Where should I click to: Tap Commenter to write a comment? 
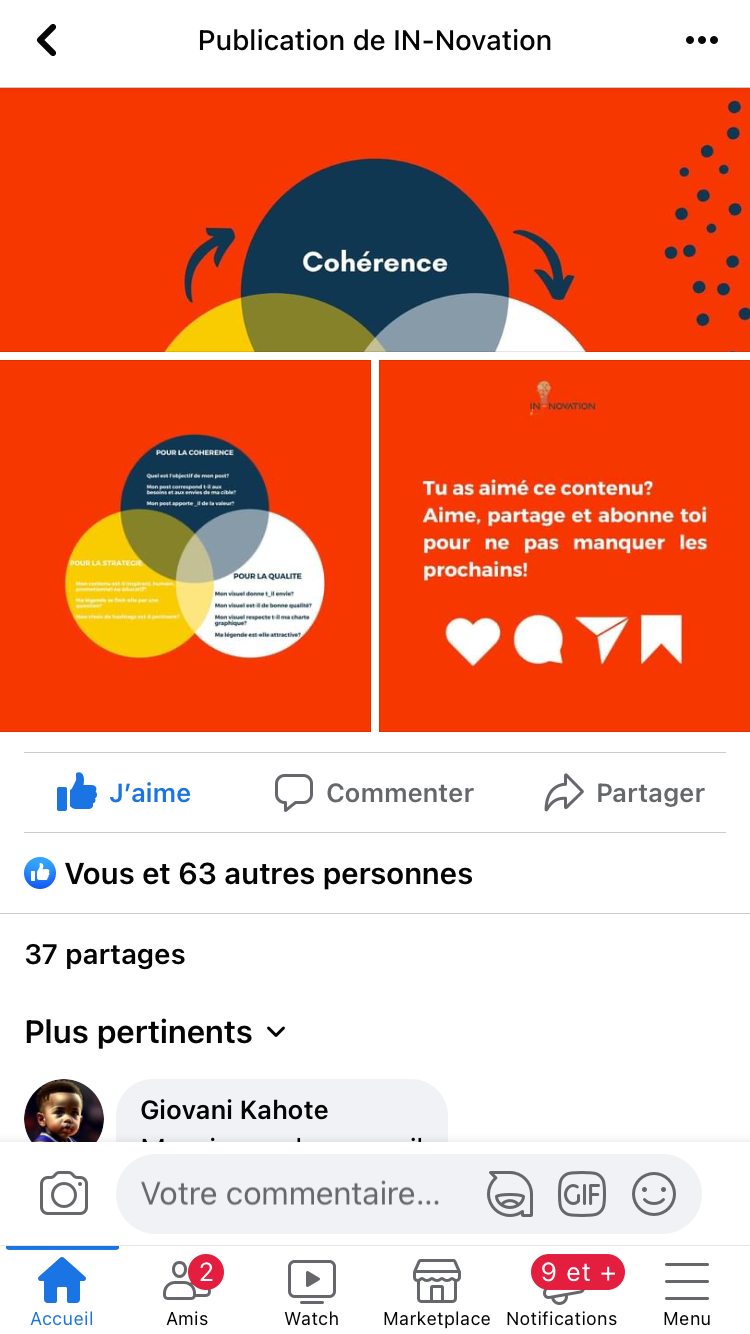click(x=374, y=793)
